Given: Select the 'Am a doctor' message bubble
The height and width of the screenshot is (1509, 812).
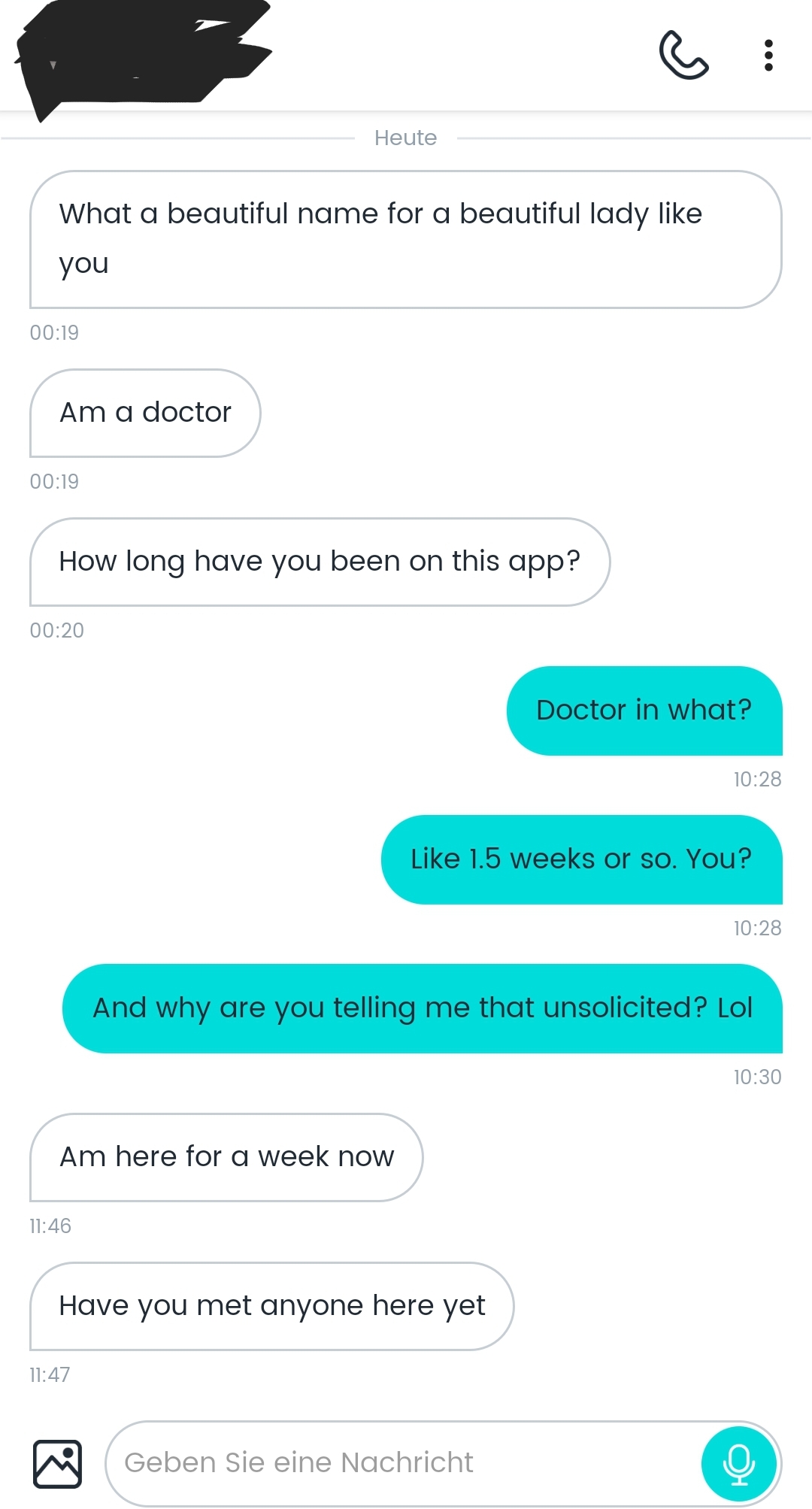Looking at the screenshot, I should tap(144, 412).
